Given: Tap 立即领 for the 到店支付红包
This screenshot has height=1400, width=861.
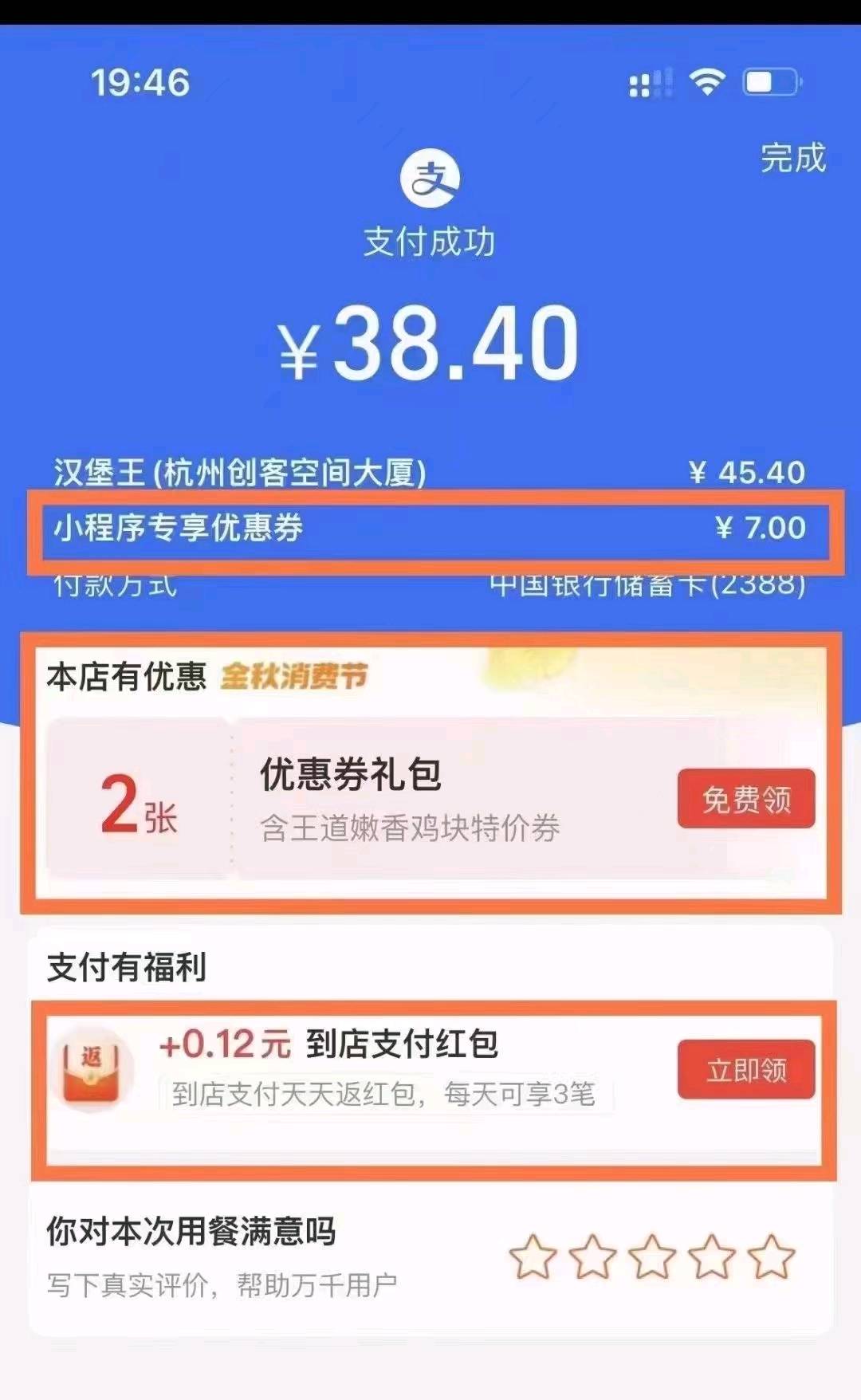Looking at the screenshot, I should point(746,1070).
